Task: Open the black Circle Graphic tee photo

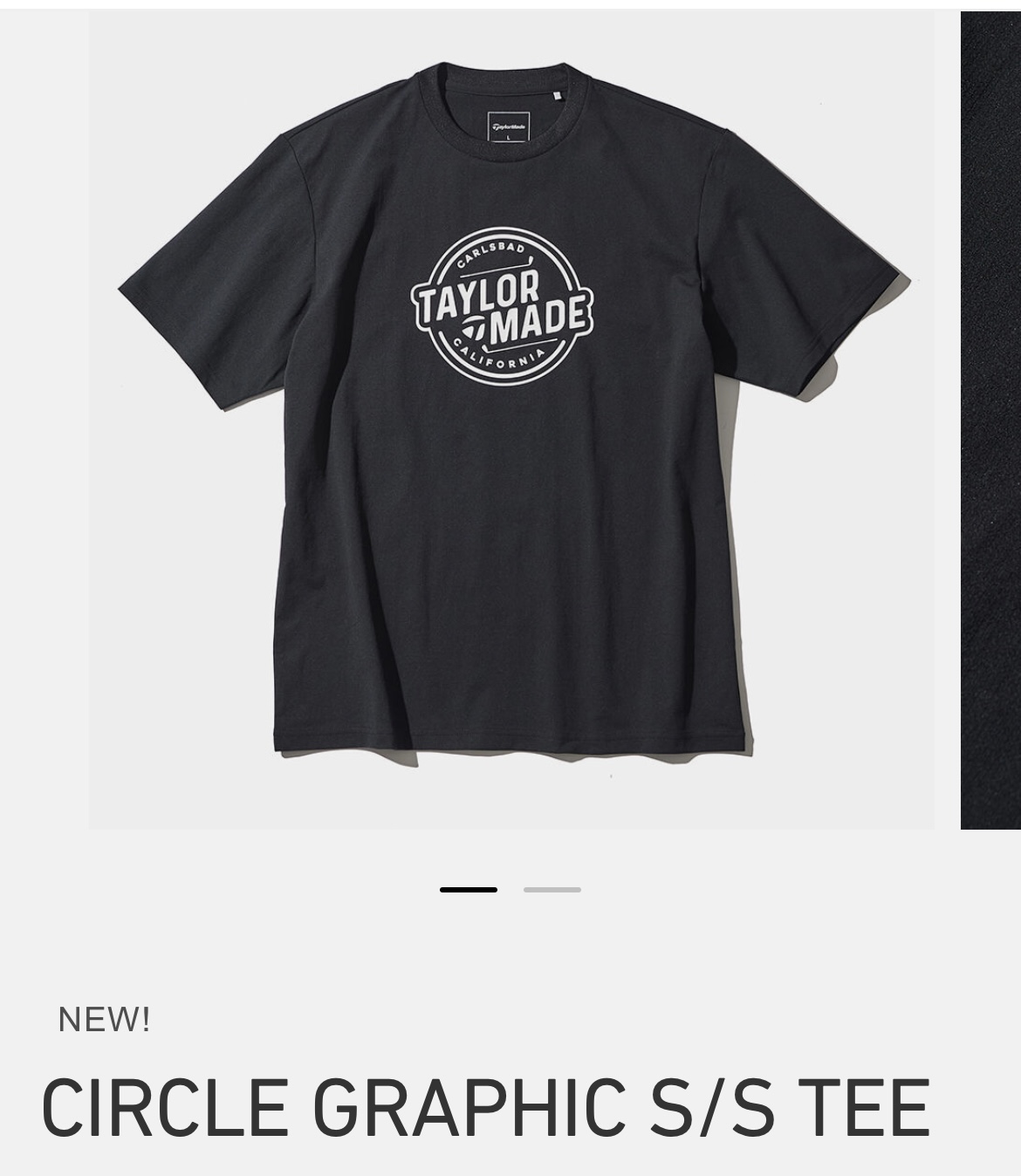Action: [x=510, y=419]
